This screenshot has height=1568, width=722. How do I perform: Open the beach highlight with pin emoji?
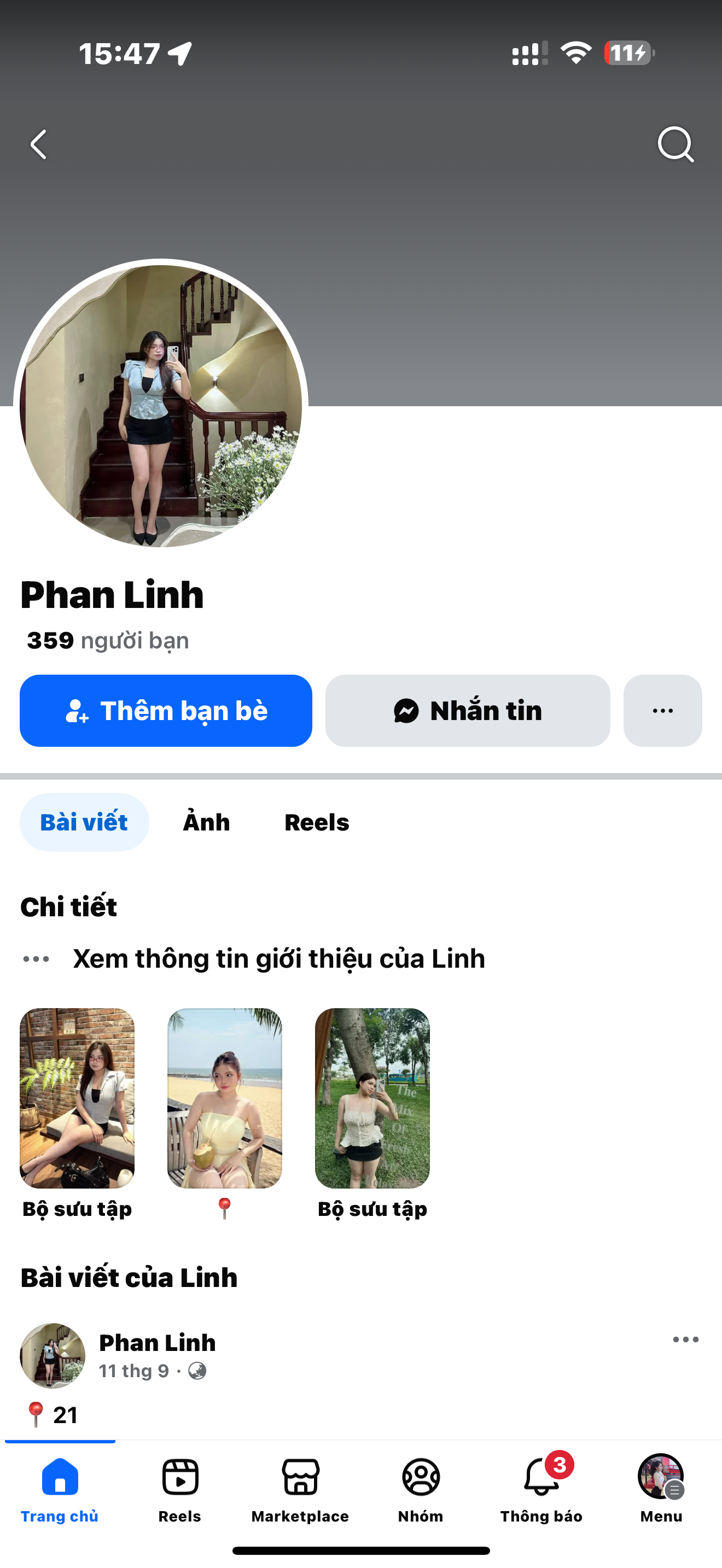(x=225, y=1098)
